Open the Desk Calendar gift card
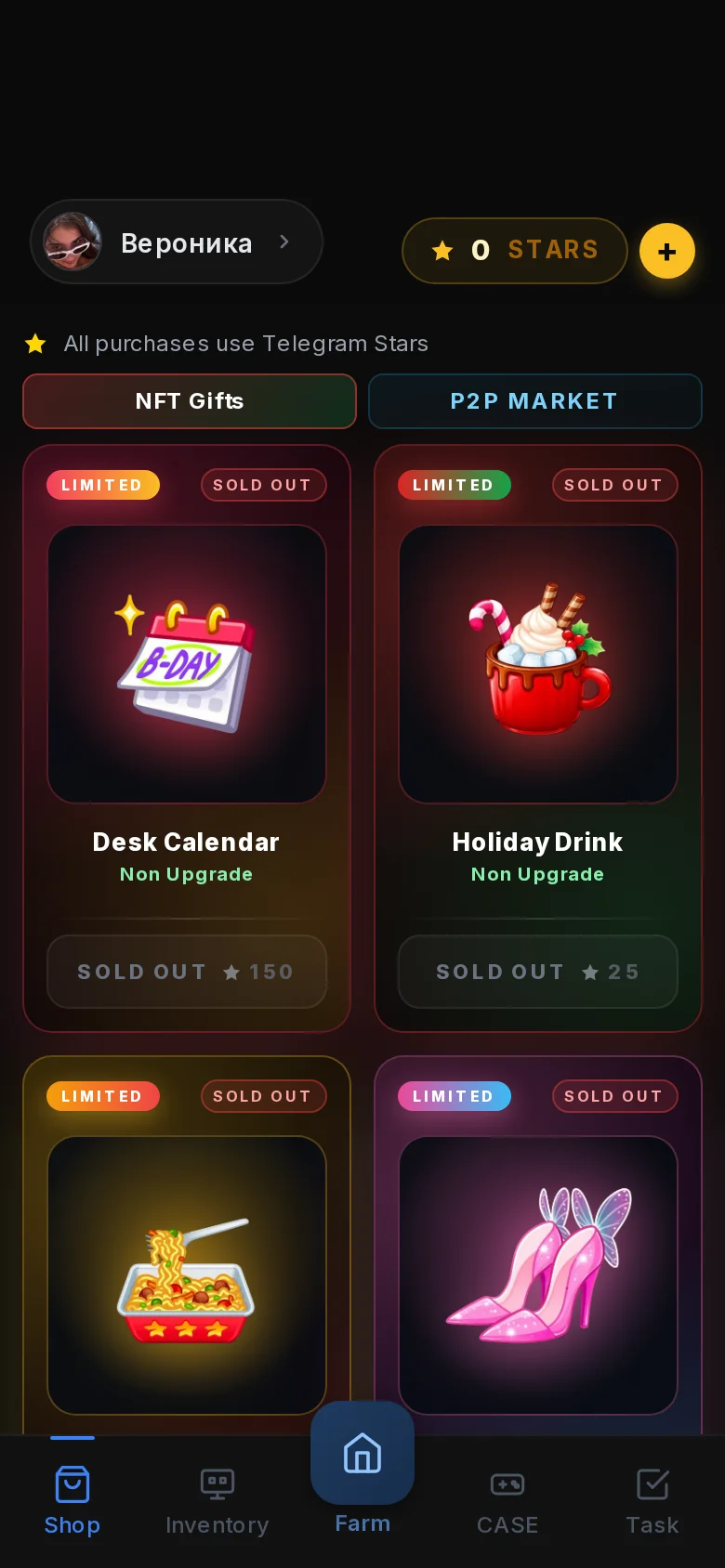 pyautogui.click(x=187, y=738)
